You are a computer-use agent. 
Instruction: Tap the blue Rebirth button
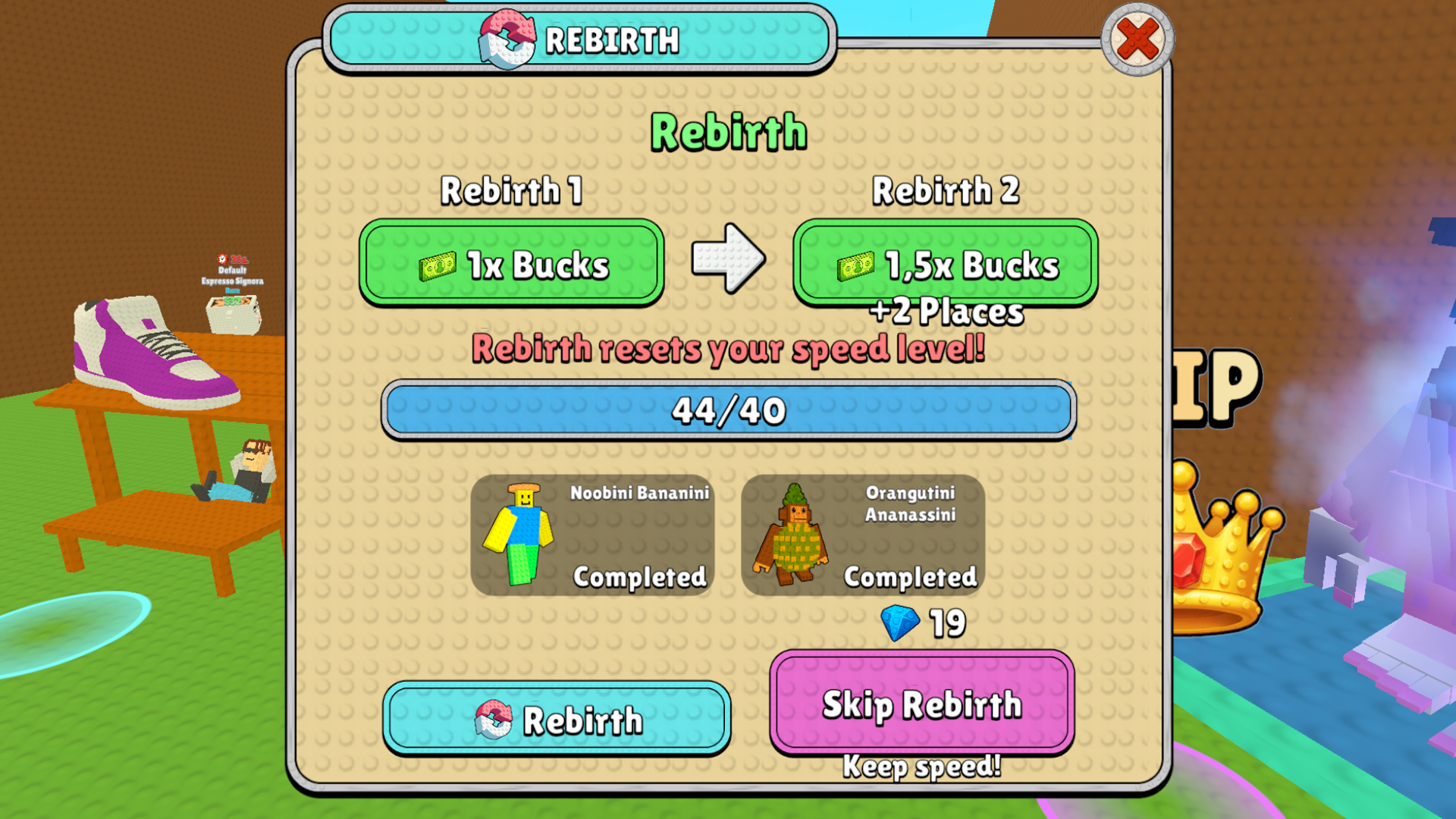click(557, 719)
